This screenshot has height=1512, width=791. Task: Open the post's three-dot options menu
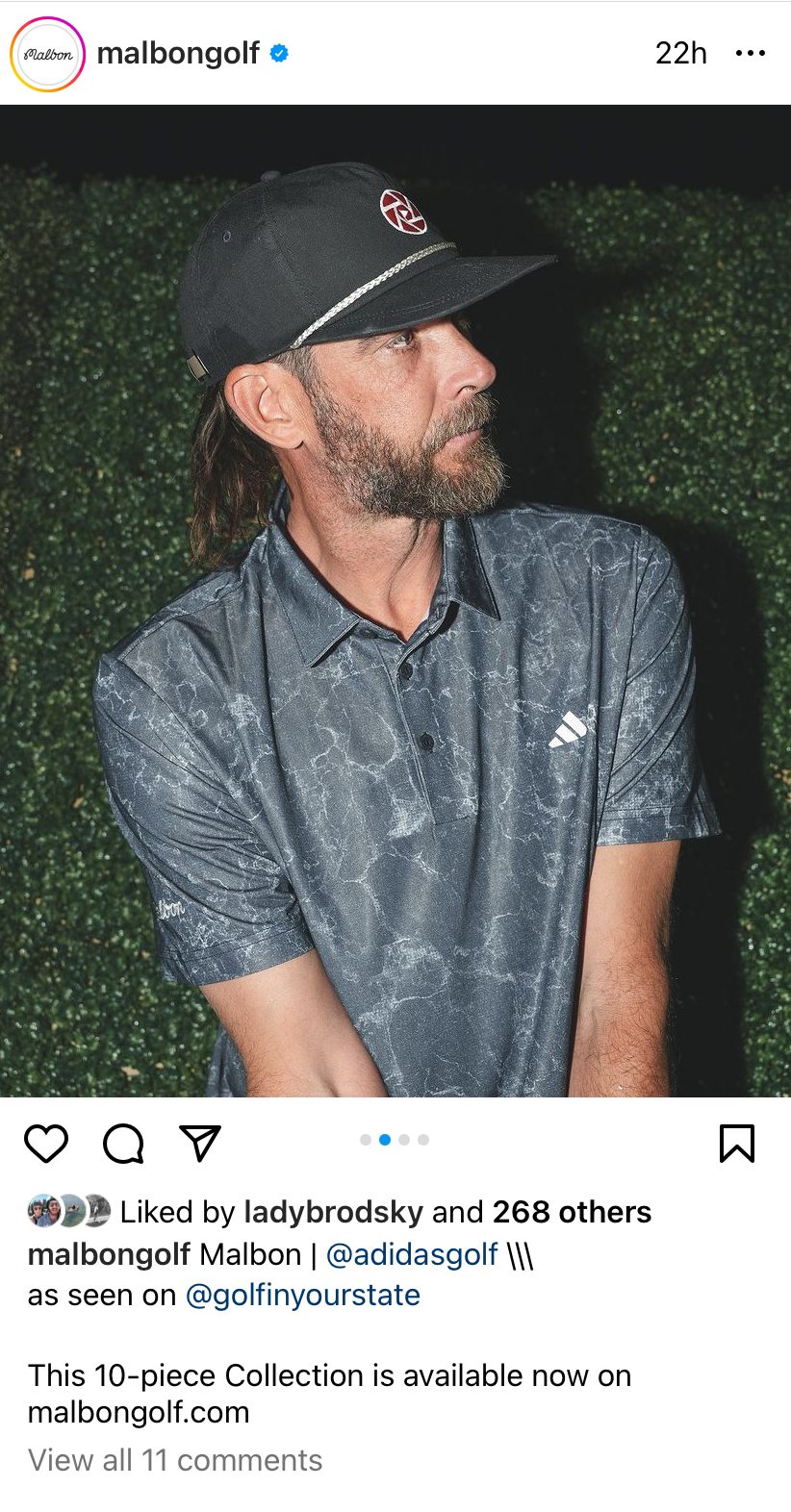(x=750, y=53)
